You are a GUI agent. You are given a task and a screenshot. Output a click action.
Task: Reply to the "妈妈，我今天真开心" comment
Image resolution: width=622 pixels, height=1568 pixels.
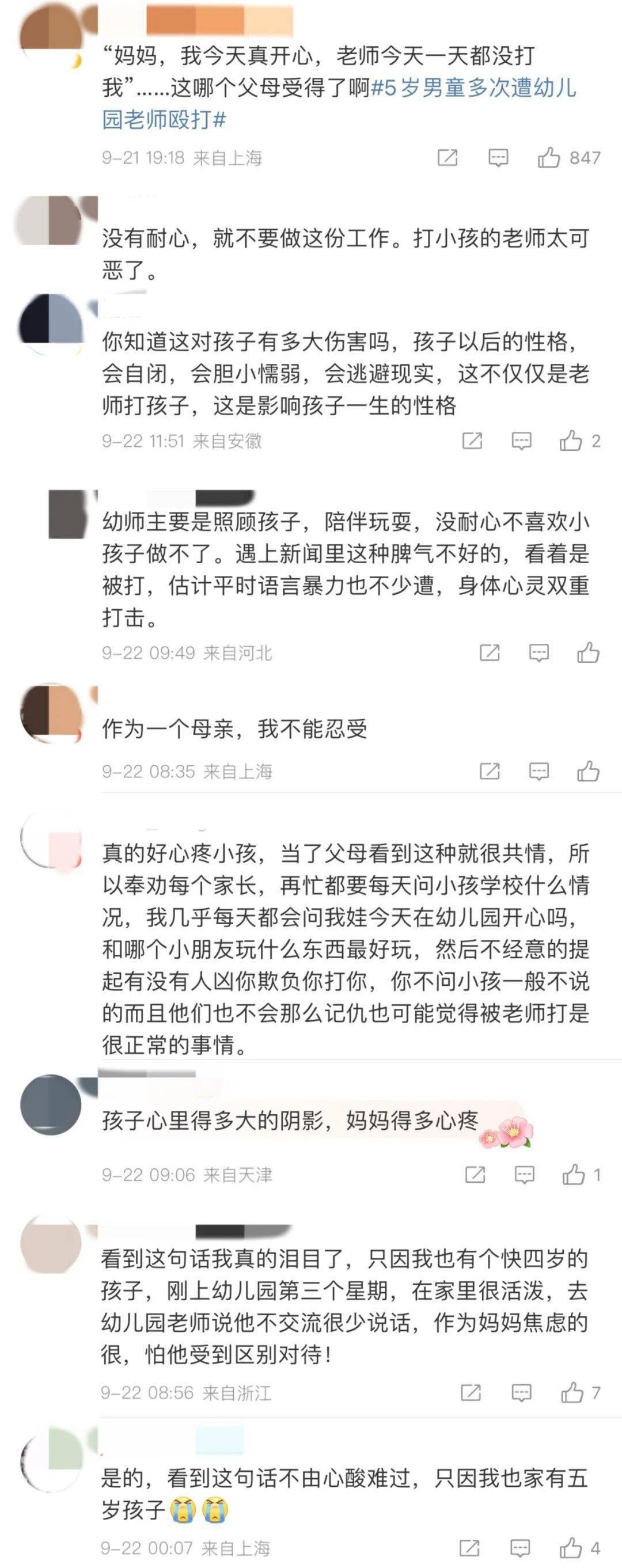tap(498, 158)
